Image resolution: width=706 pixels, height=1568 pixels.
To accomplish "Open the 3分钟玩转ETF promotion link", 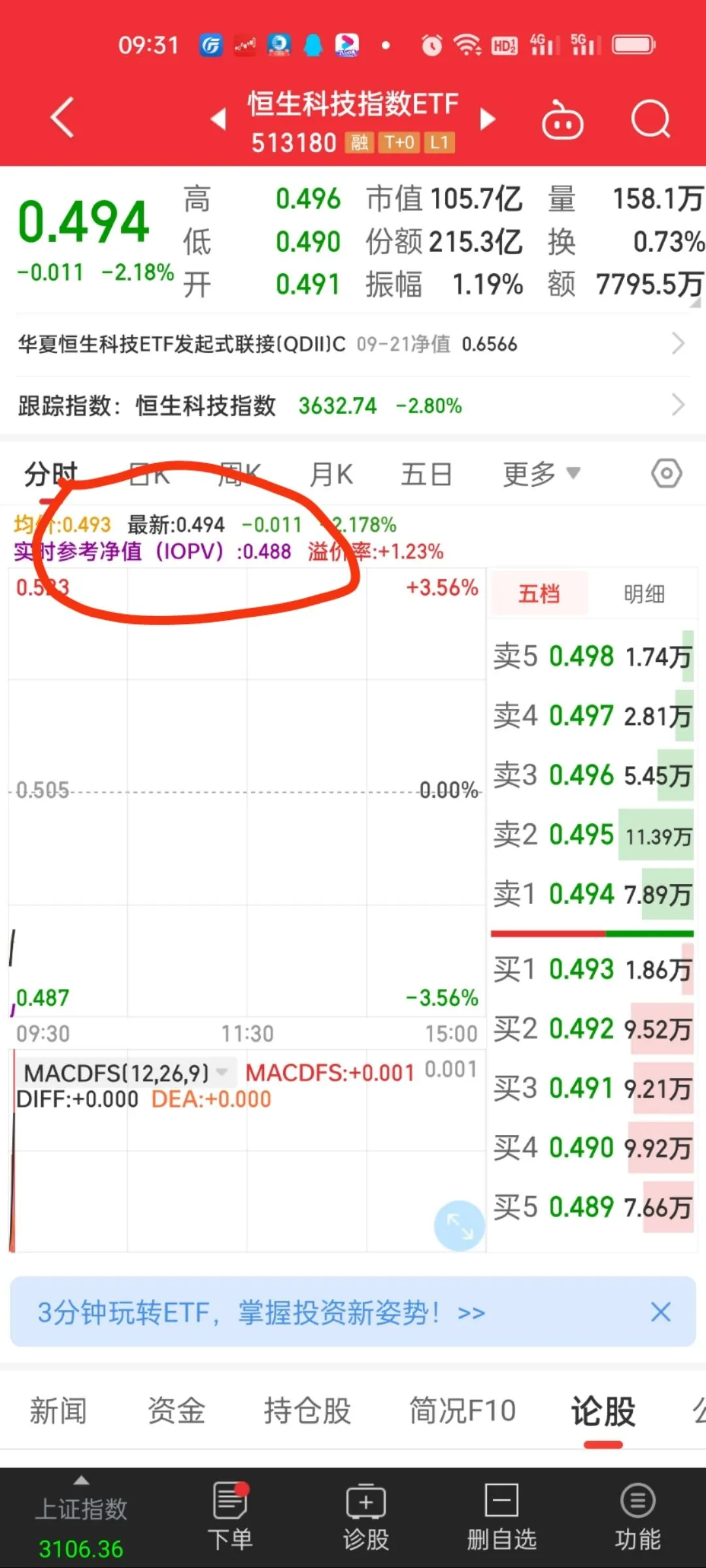I will 261,1312.
